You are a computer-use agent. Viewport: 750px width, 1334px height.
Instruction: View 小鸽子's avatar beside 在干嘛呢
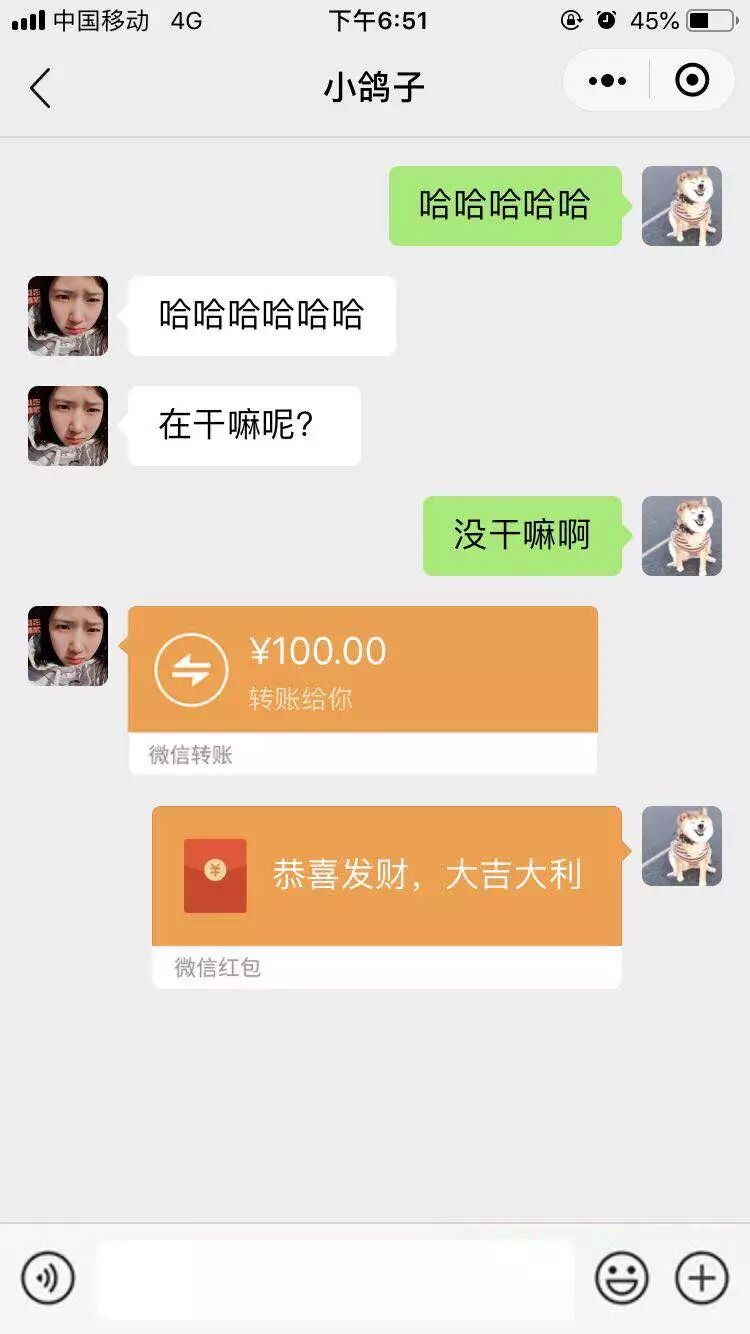pyautogui.click(x=68, y=426)
